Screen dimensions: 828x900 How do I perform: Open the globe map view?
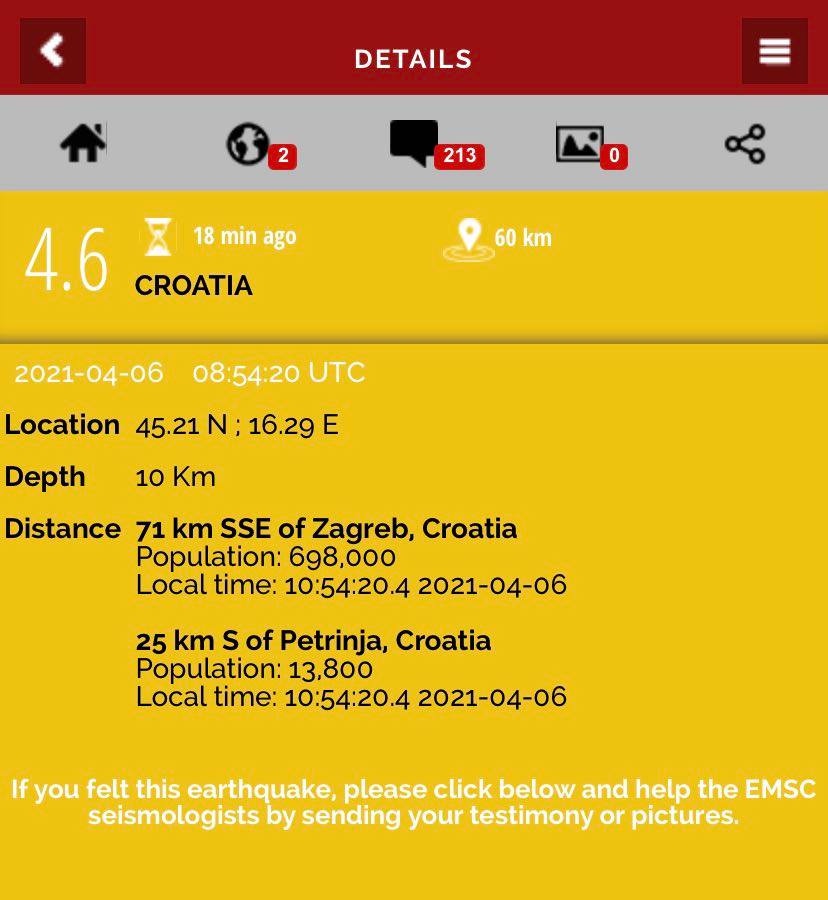pyautogui.click(x=249, y=144)
